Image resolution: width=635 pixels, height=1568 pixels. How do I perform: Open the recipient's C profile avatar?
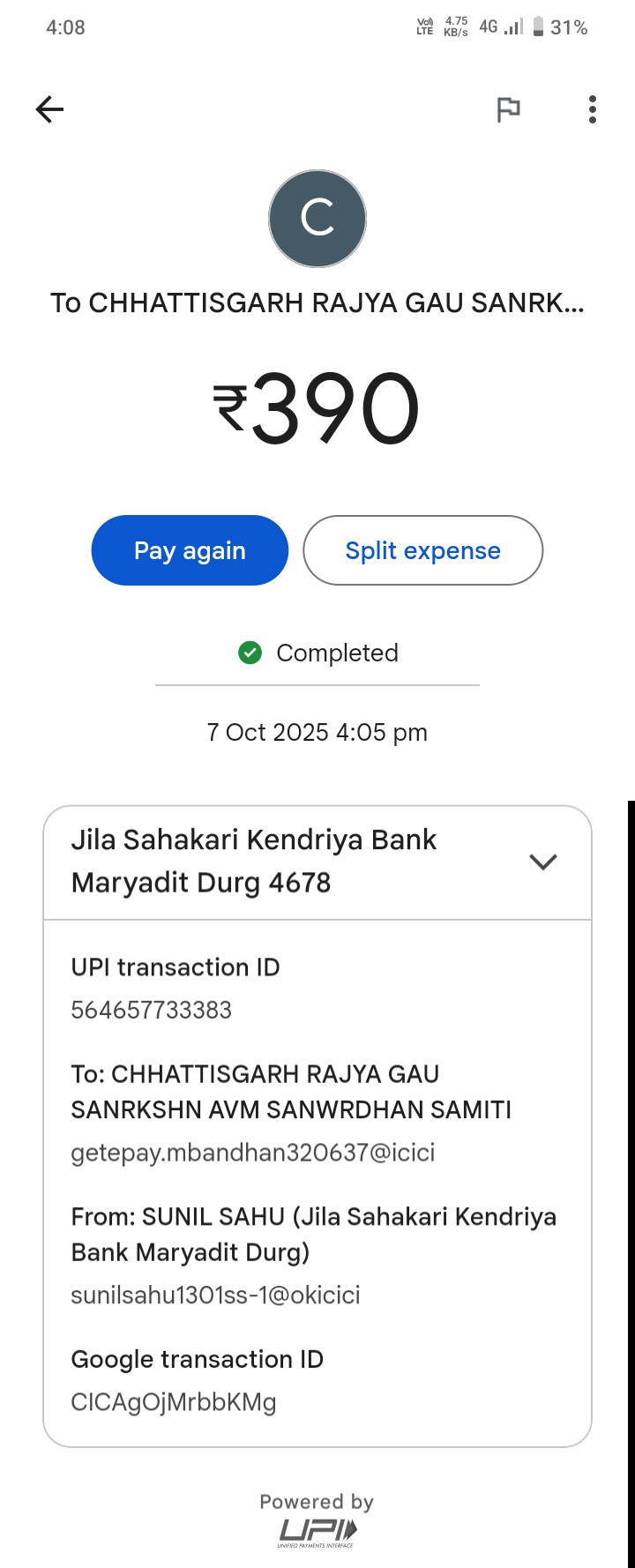click(317, 219)
